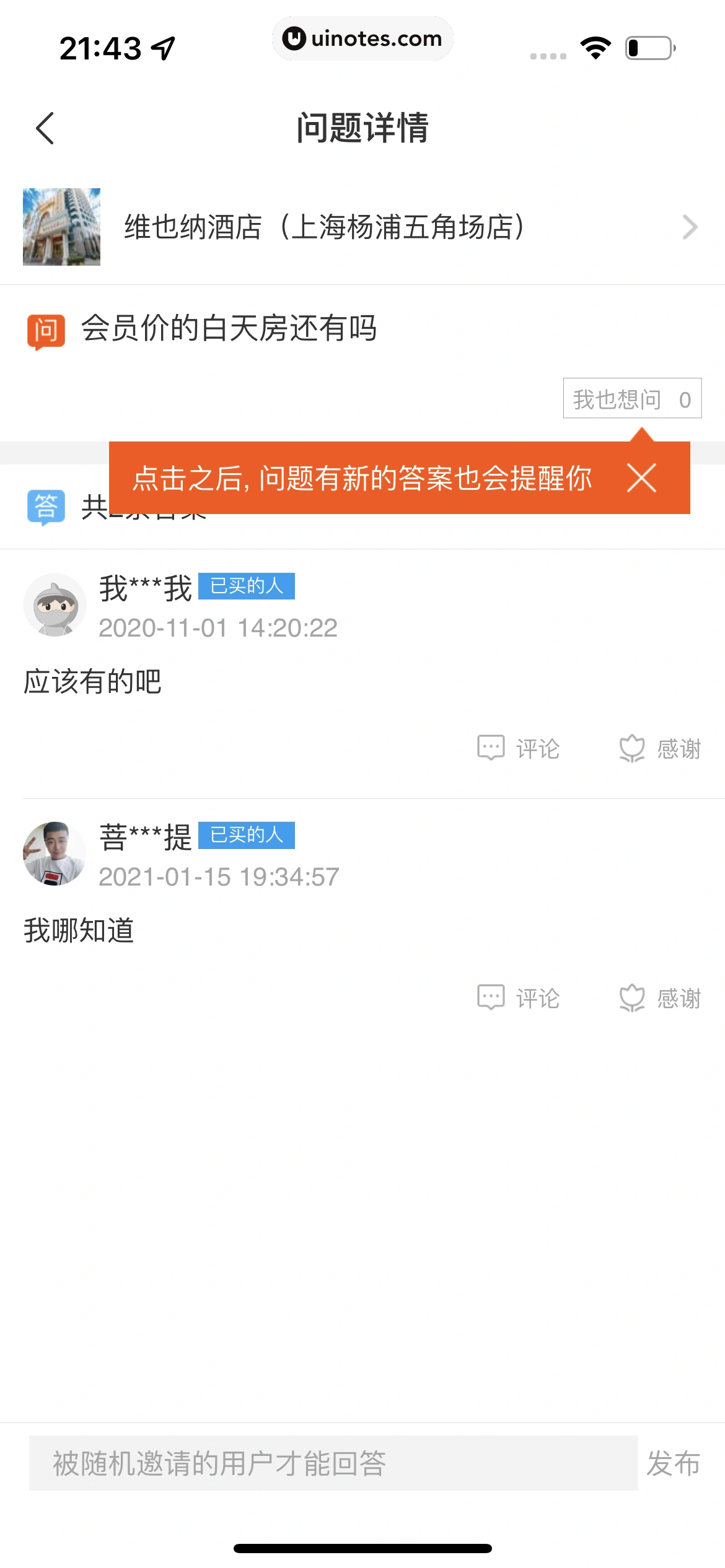Focus the answer input field
This screenshot has height=1568, width=725.
coord(333,1463)
